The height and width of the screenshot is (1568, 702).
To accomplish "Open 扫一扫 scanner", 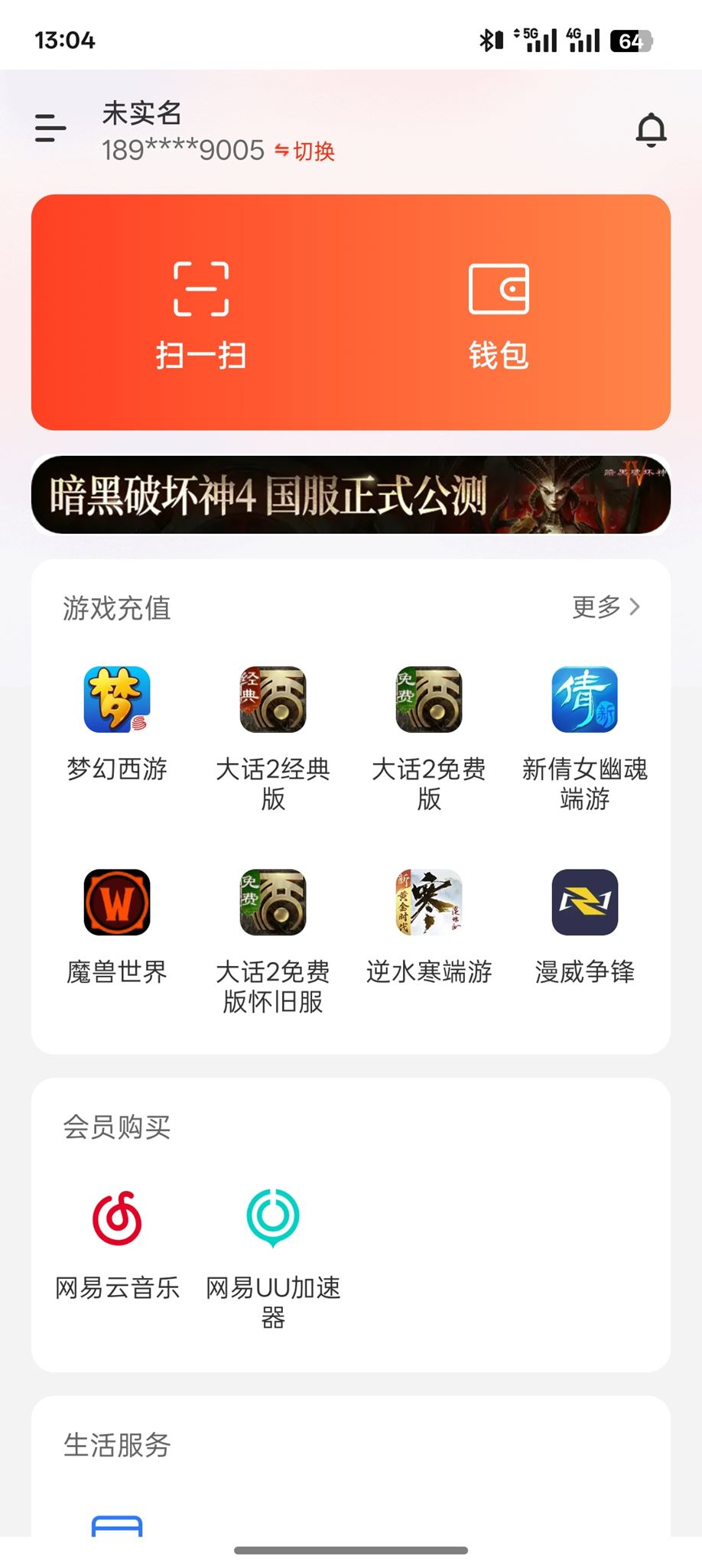I will pyautogui.click(x=201, y=314).
